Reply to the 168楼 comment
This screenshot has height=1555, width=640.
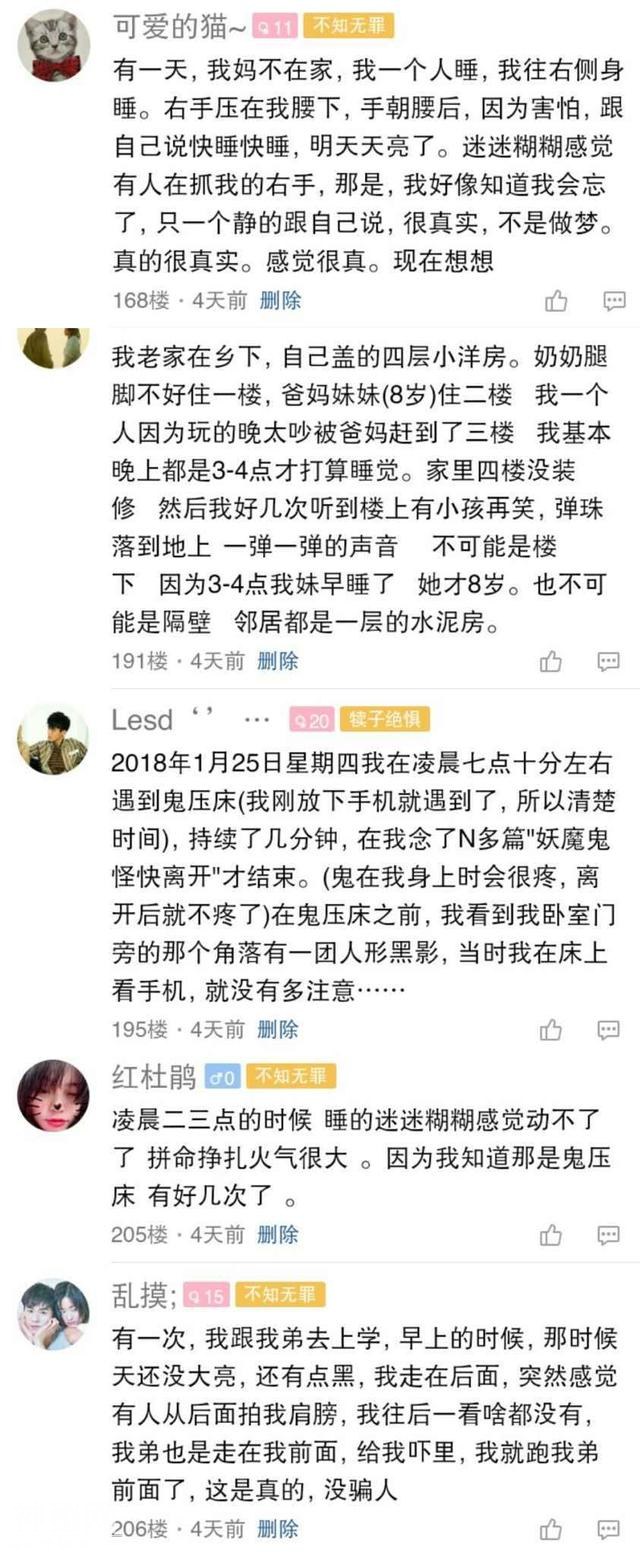(x=614, y=301)
